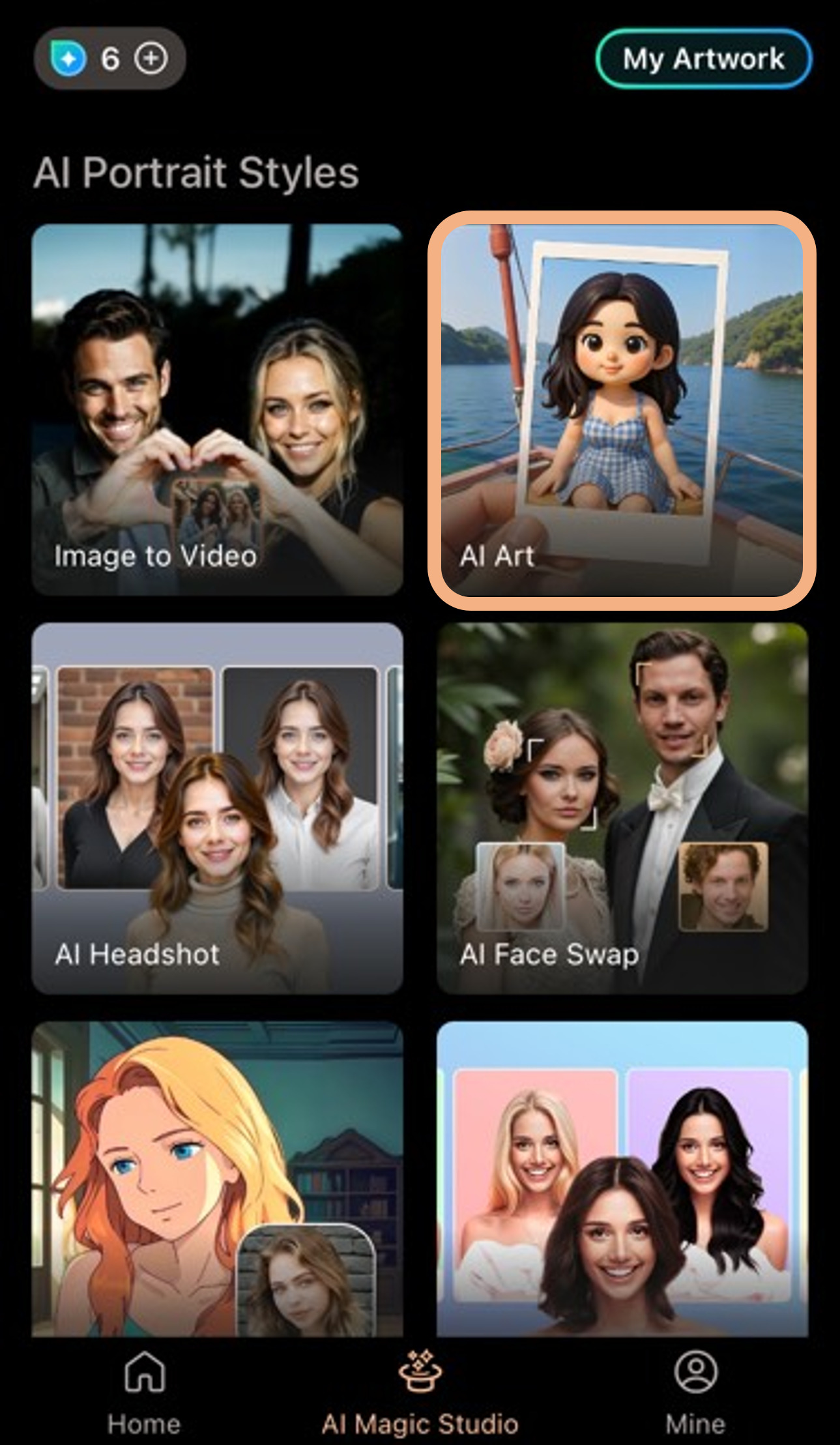The height and width of the screenshot is (1445, 840).
Task: Open My Artwork
Action: click(x=702, y=59)
